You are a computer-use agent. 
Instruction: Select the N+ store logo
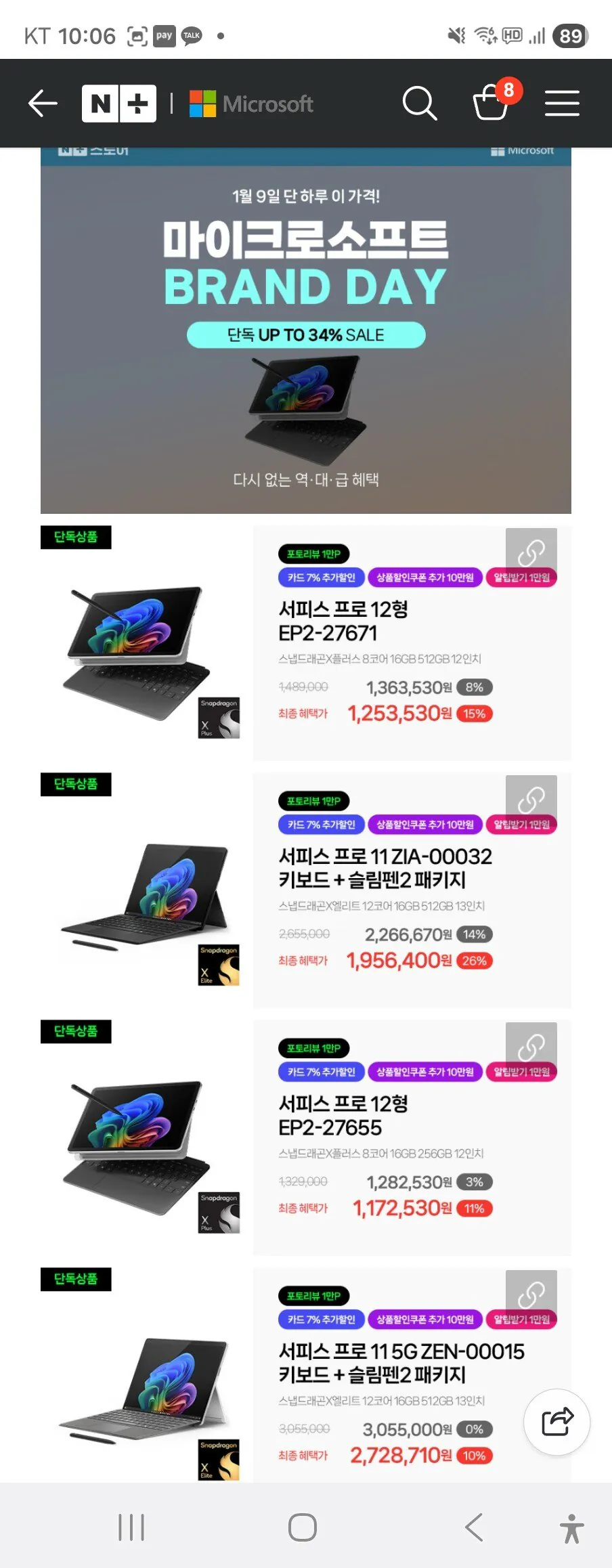(119, 103)
